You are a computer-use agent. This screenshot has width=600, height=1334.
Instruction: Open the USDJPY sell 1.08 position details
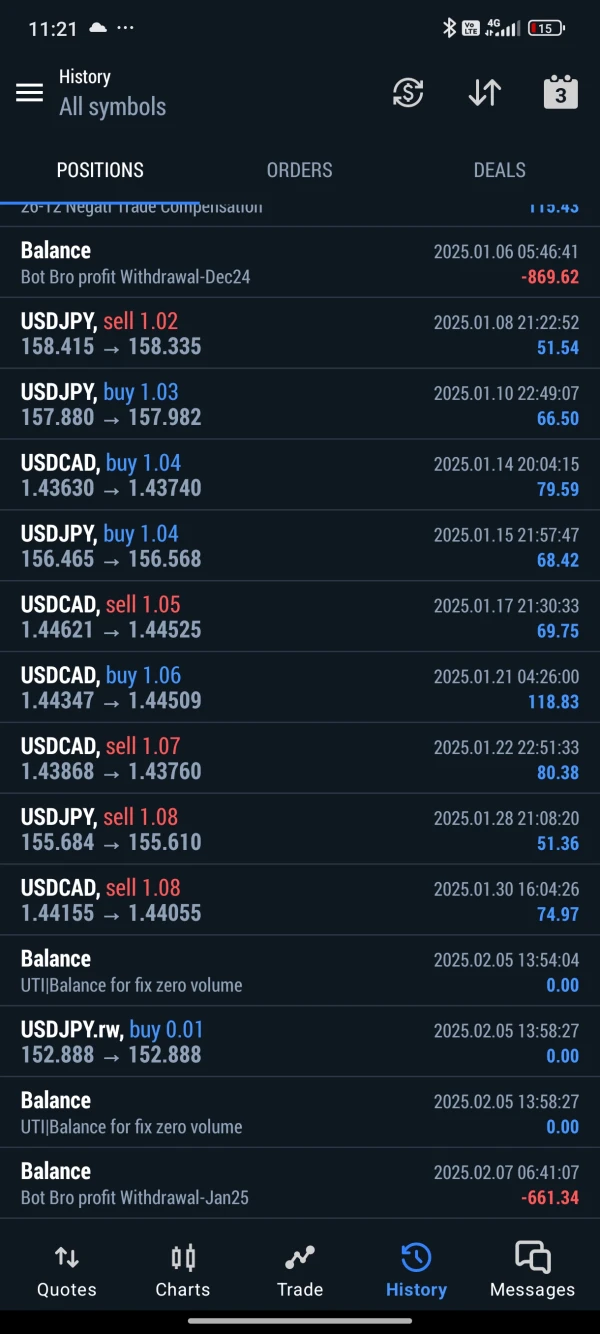point(300,830)
